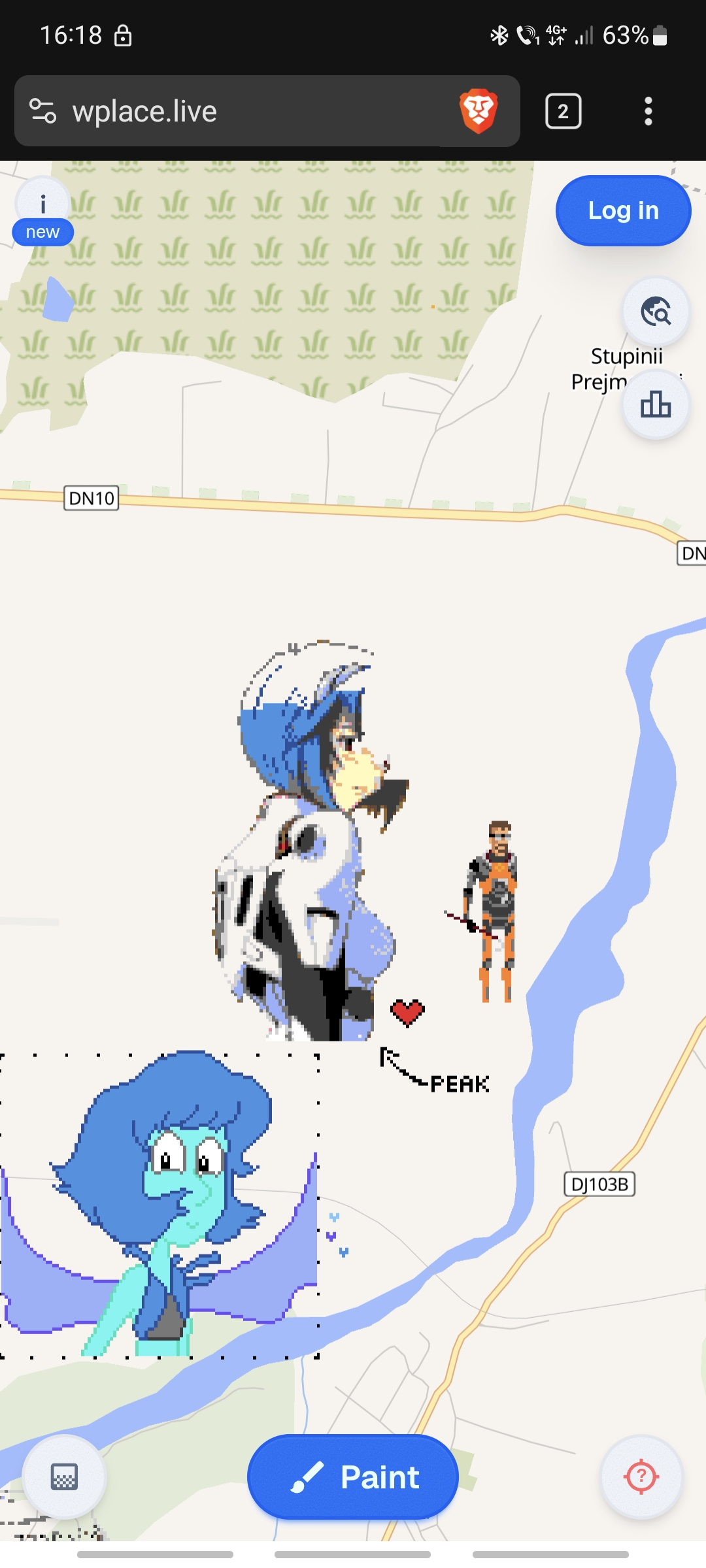The width and height of the screenshot is (706, 1568).
Task: Open the red help target icon
Action: click(641, 1477)
